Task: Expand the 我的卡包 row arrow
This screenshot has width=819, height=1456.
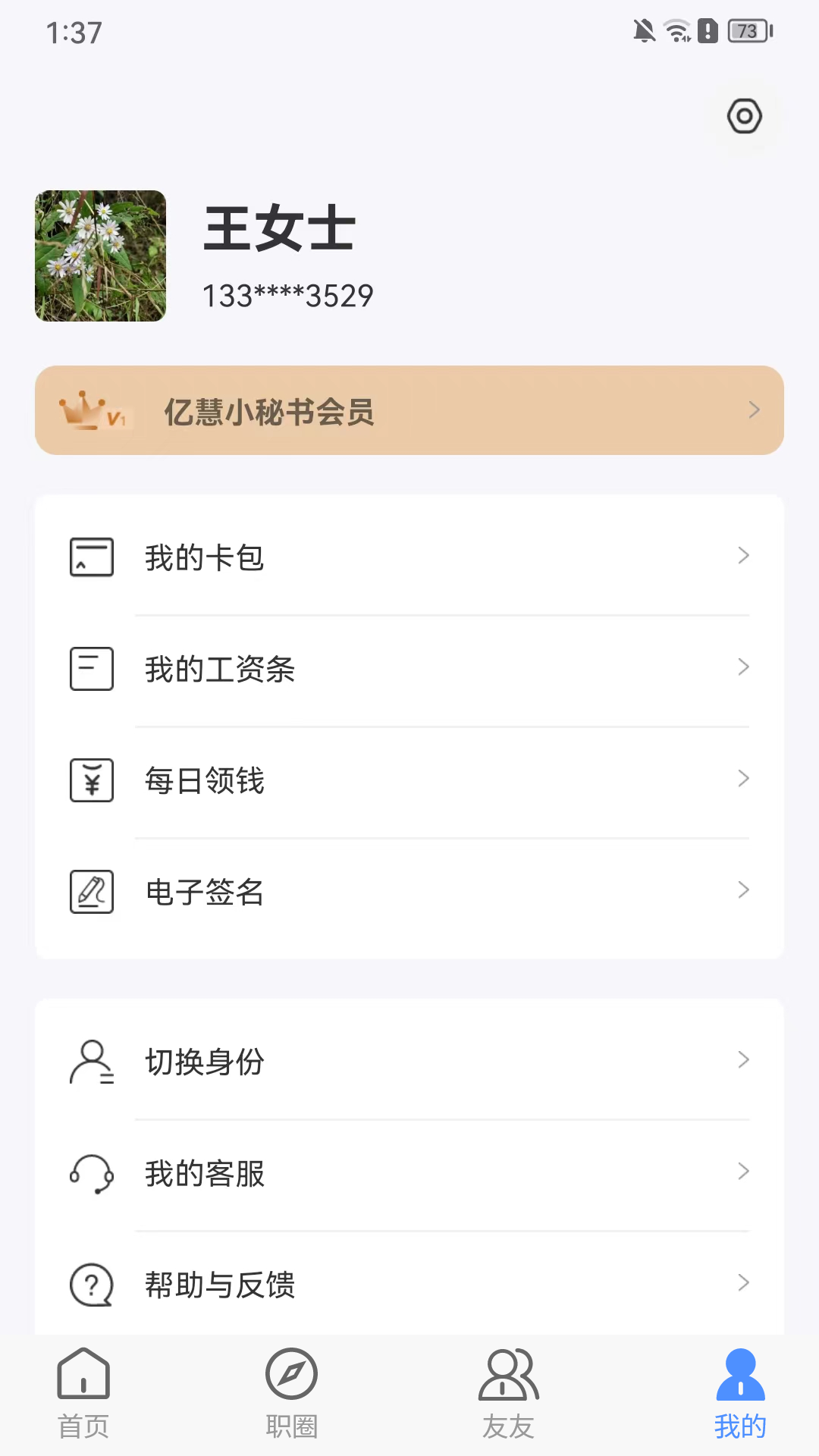Action: 742,556
